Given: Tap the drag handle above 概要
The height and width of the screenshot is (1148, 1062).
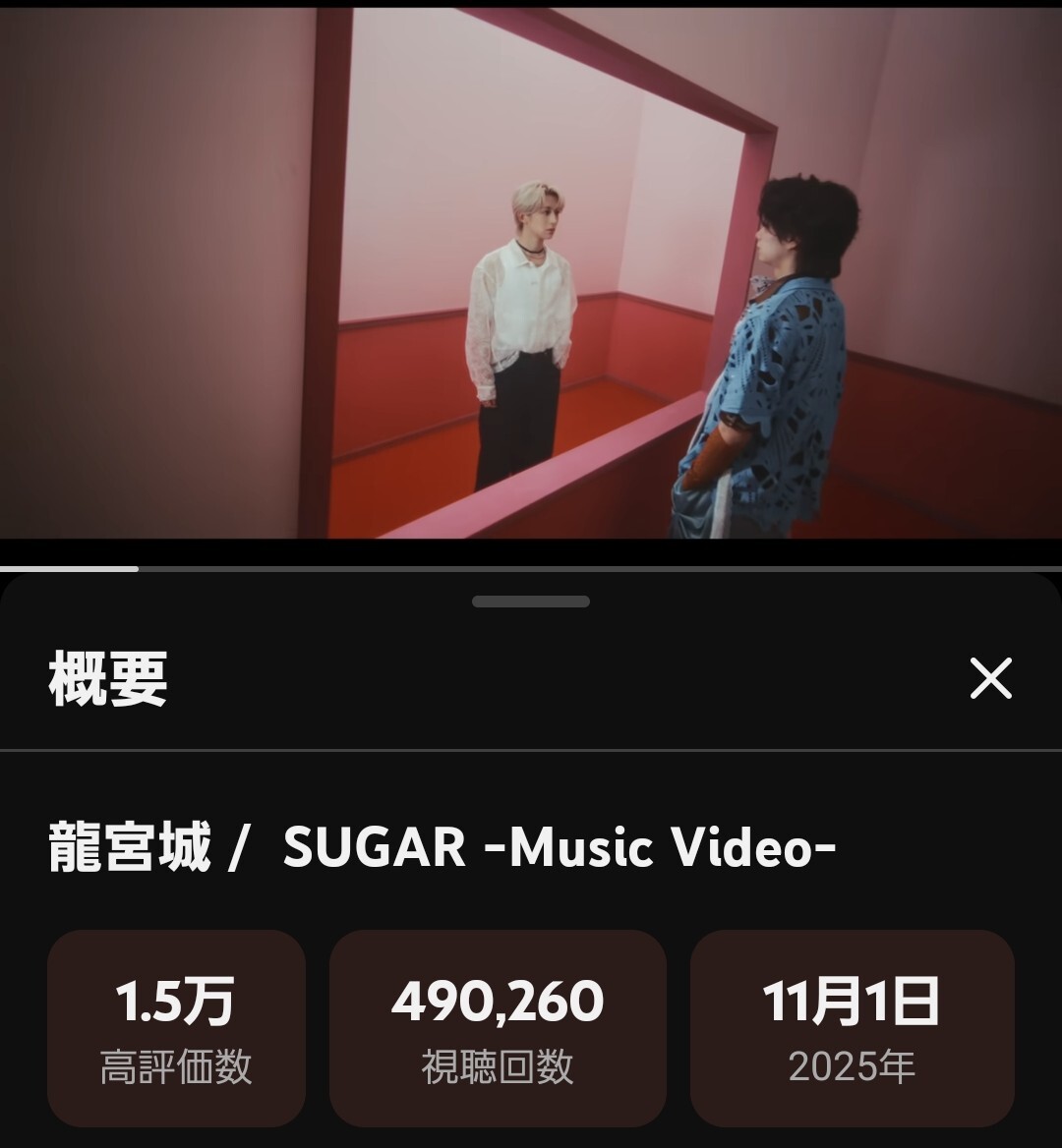Looking at the screenshot, I should [531, 602].
